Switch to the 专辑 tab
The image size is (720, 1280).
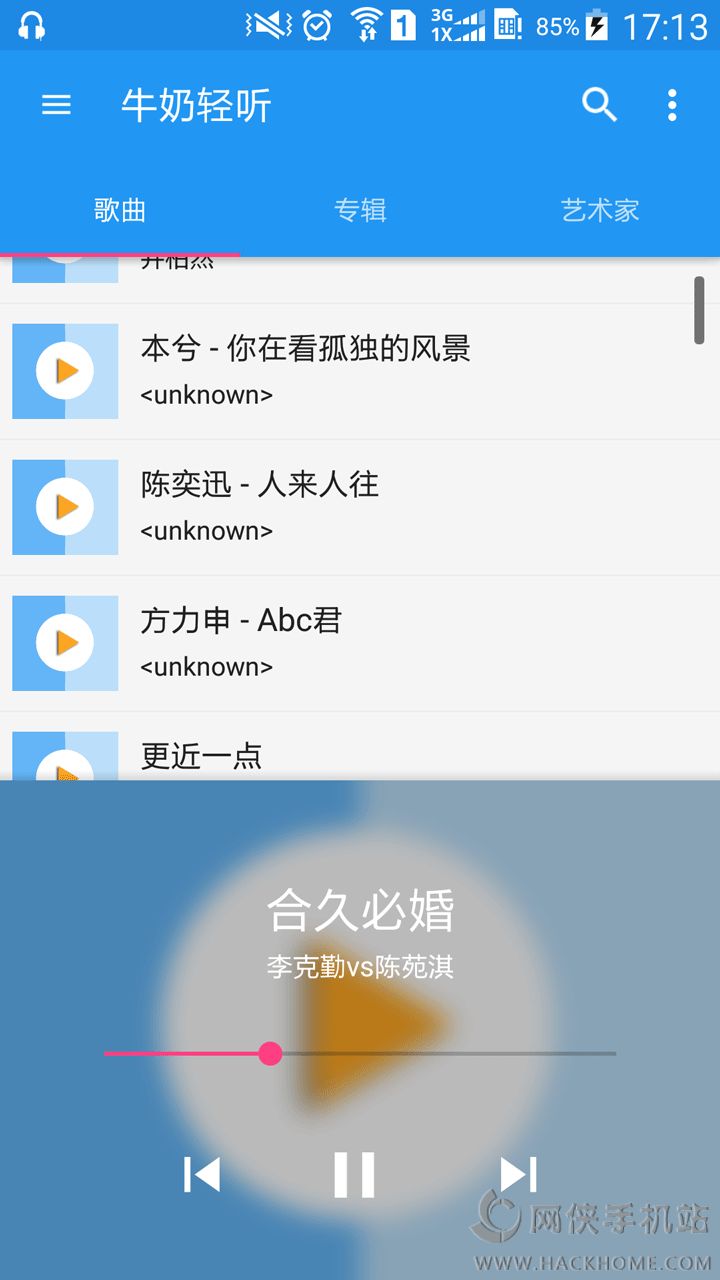(x=360, y=210)
